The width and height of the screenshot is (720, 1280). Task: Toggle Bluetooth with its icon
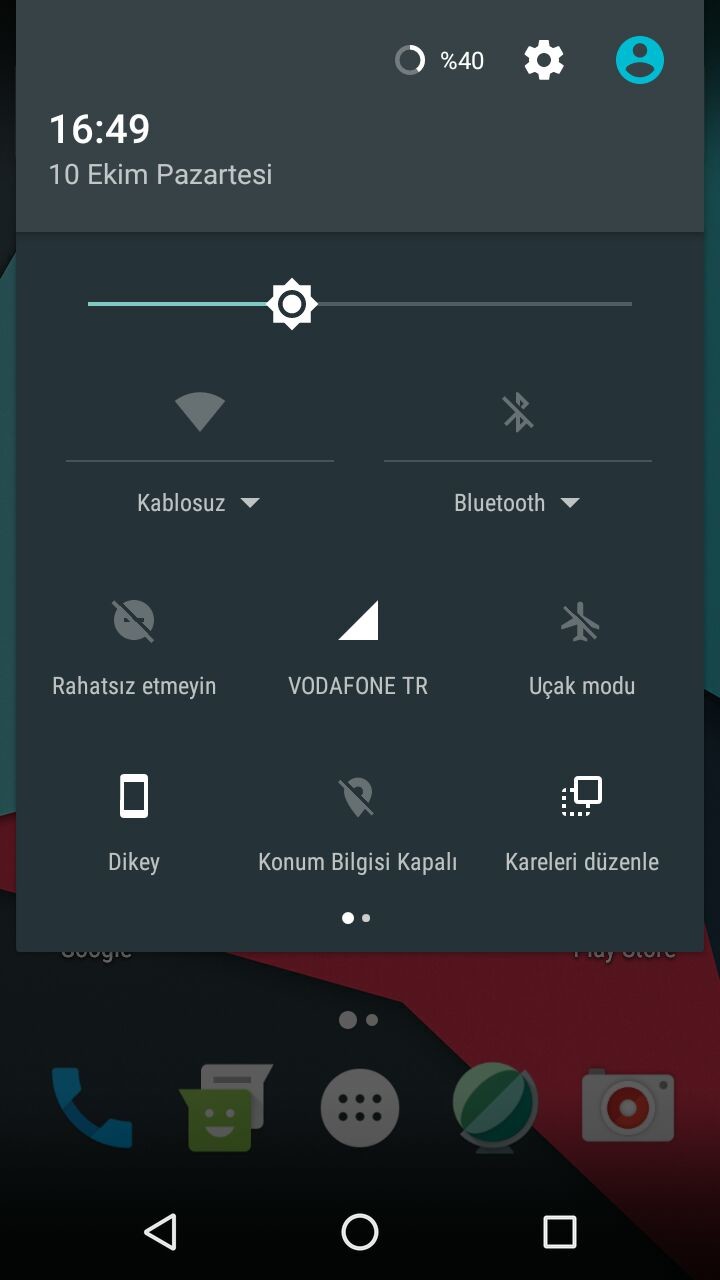[x=517, y=411]
